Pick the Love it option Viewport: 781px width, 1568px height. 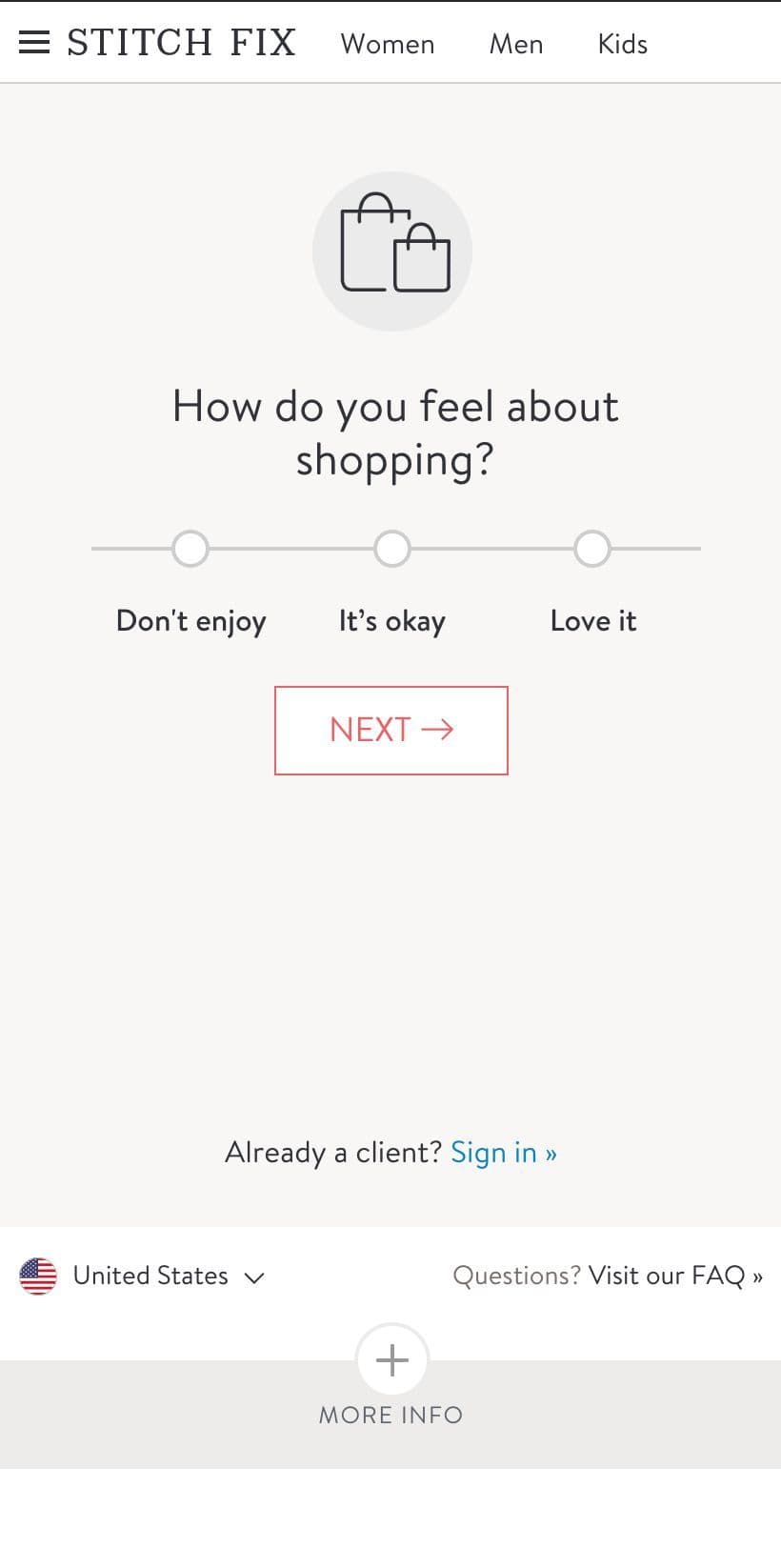point(592,549)
